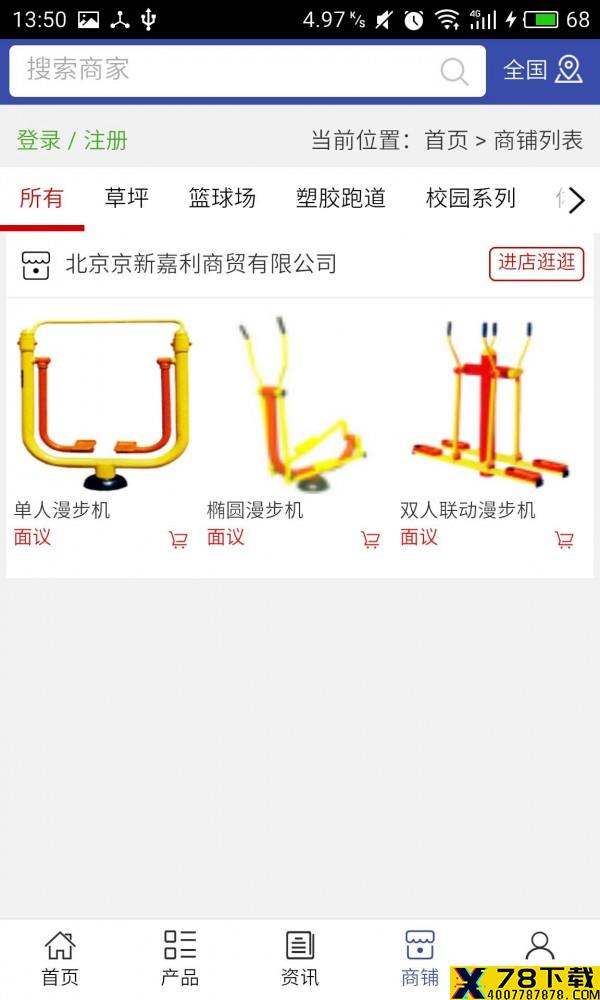Tap the right arrow for more categories

pyautogui.click(x=576, y=200)
